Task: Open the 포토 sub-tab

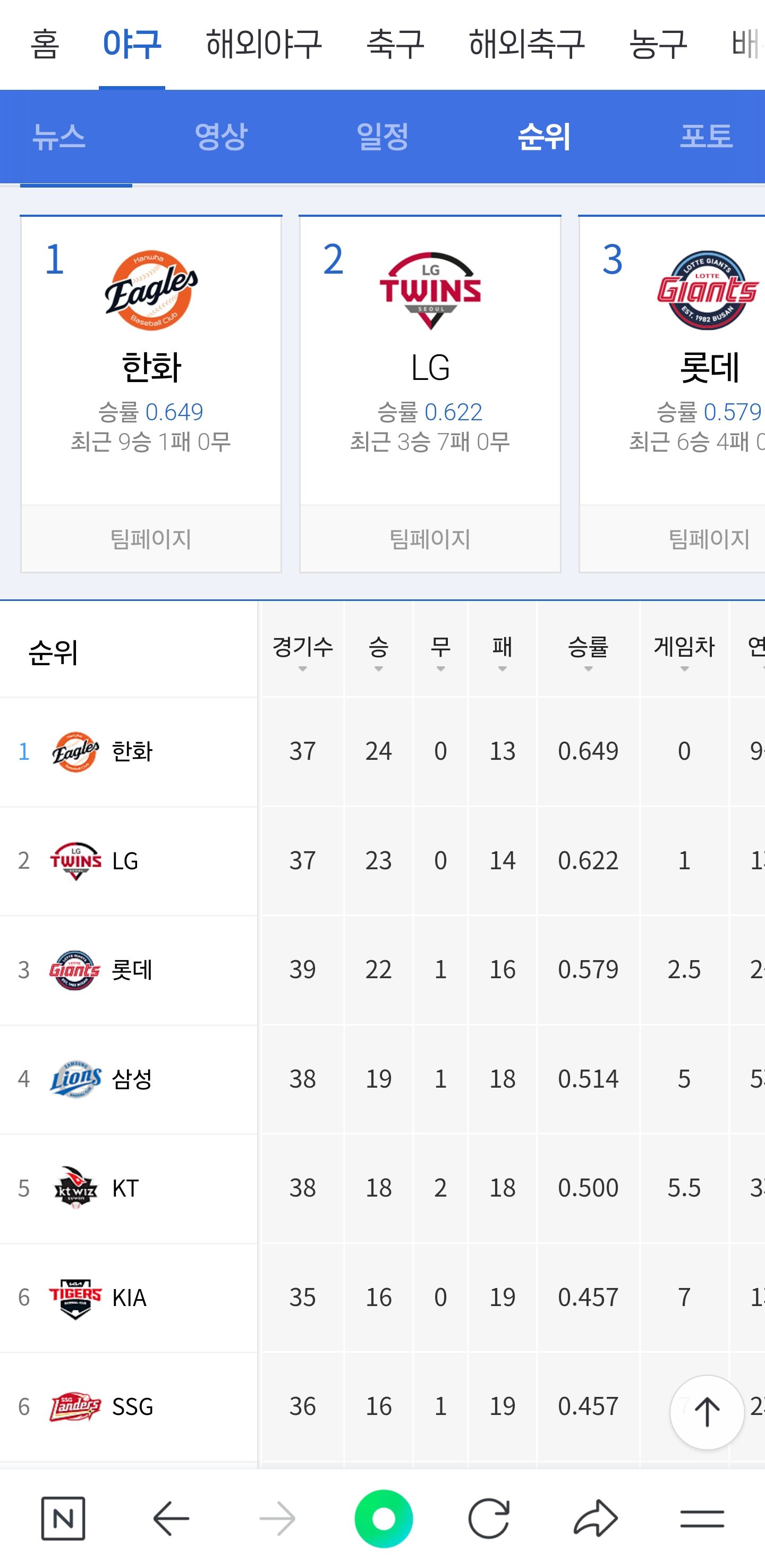Action: [x=706, y=137]
